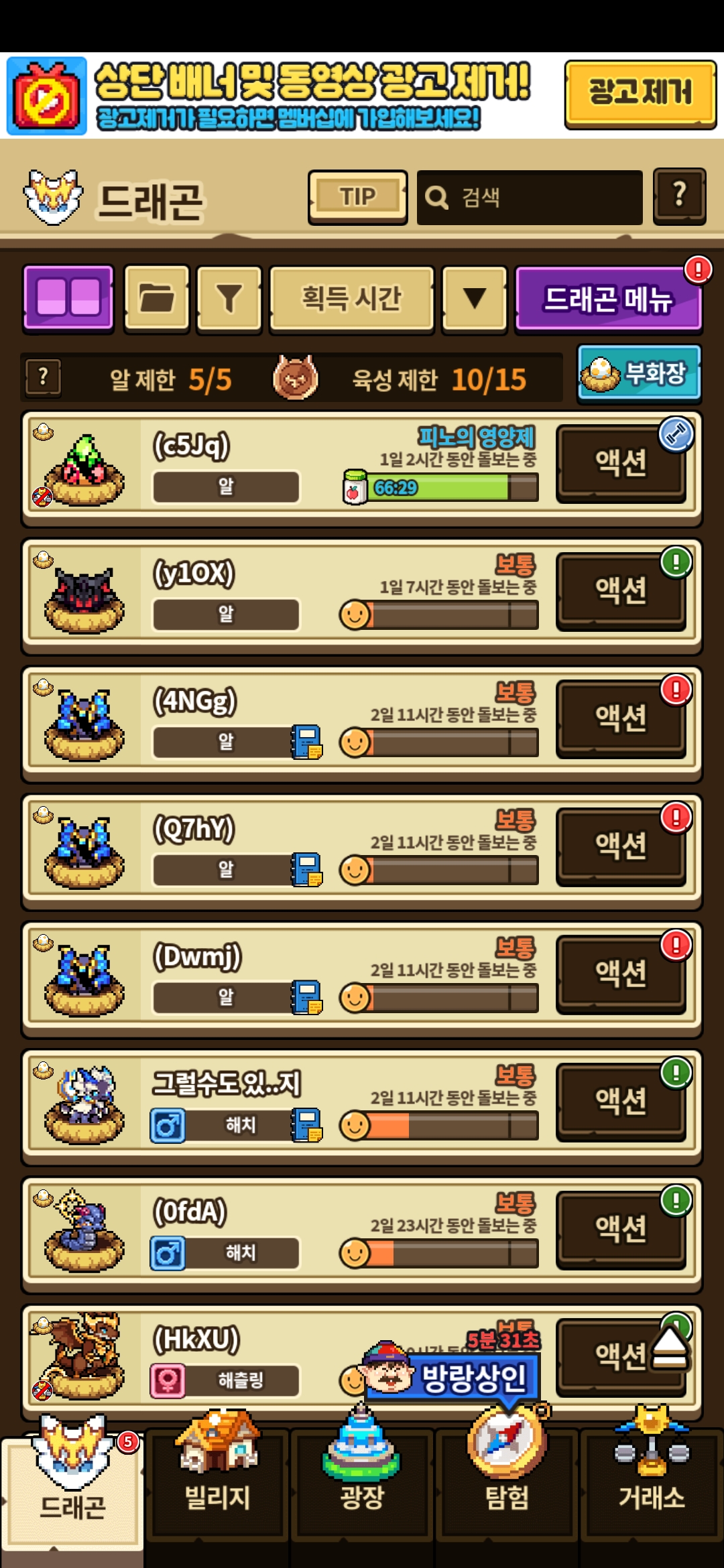Toggle the purple grid view button
The width and height of the screenshot is (724, 1568).
[x=68, y=298]
